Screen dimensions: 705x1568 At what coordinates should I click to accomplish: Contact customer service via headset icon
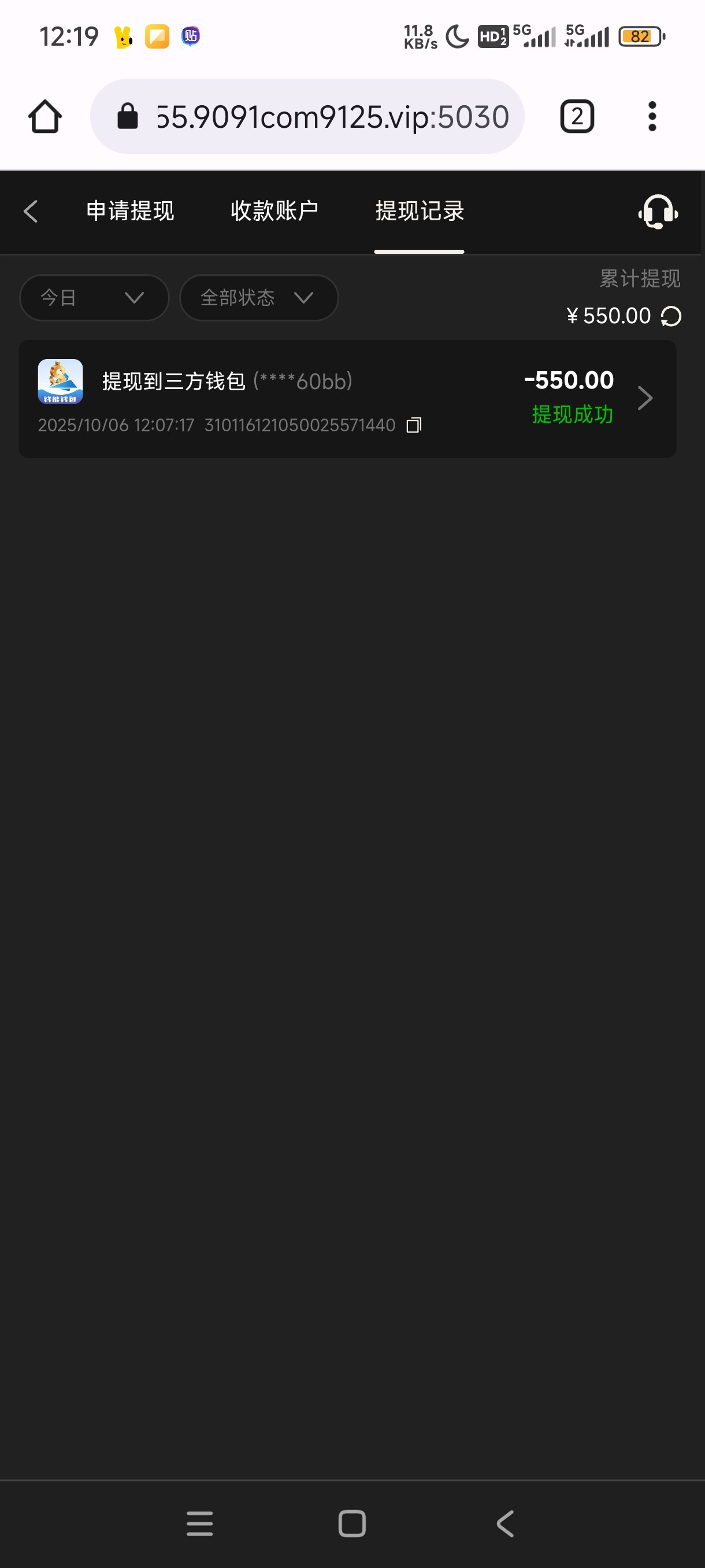point(658,211)
